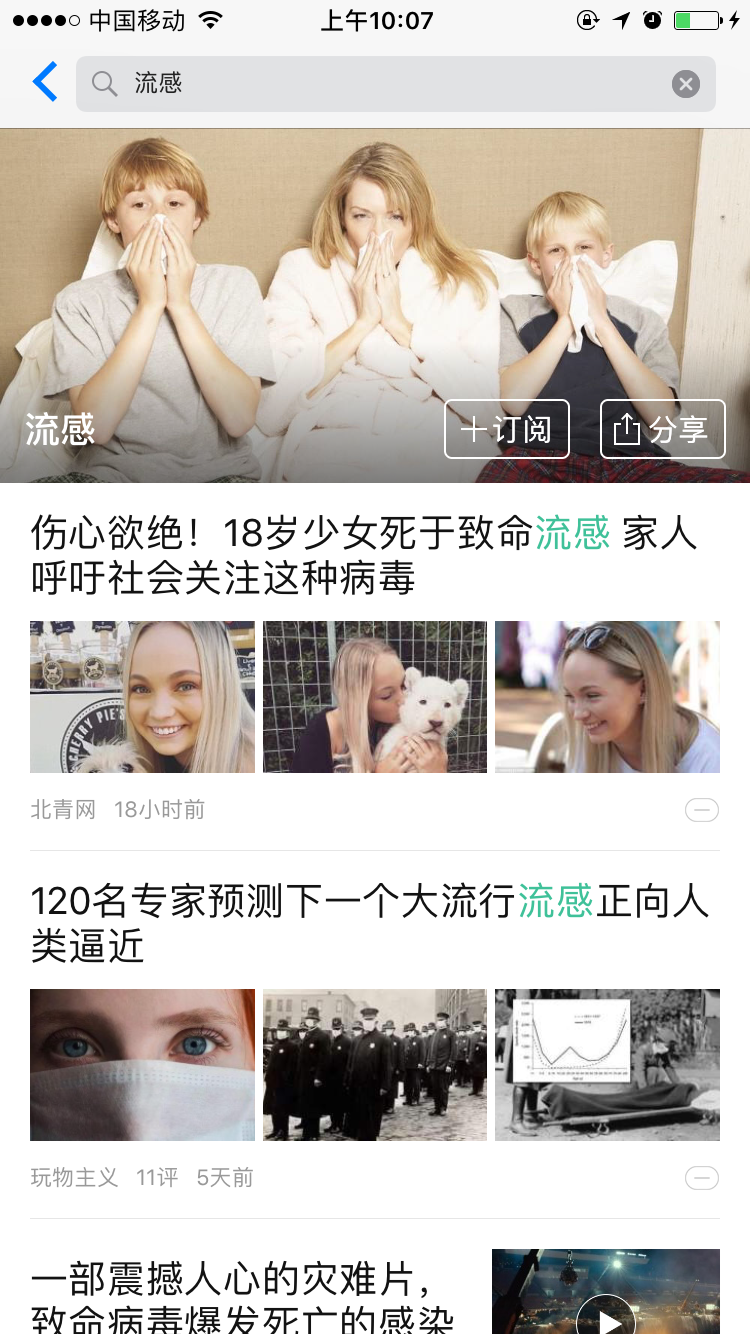
Task: Go back using the blue arrow
Action: point(45,83)
